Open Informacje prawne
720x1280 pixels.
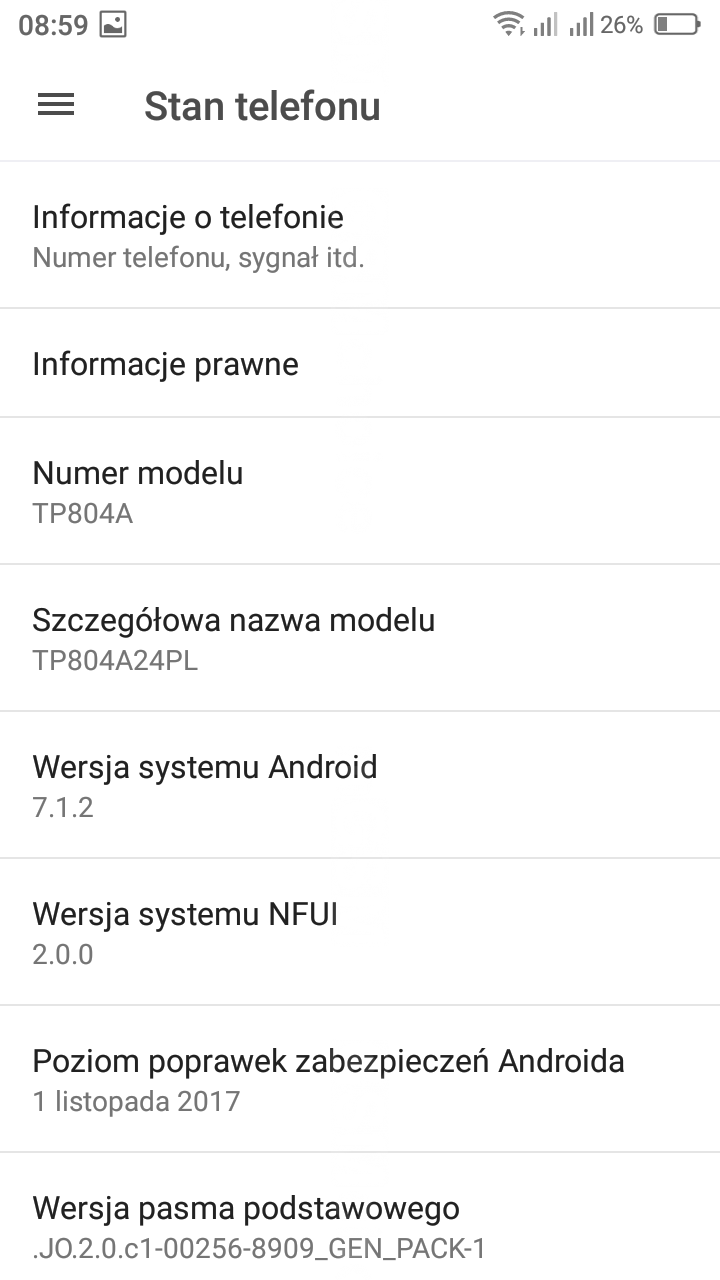pos(360,364)
